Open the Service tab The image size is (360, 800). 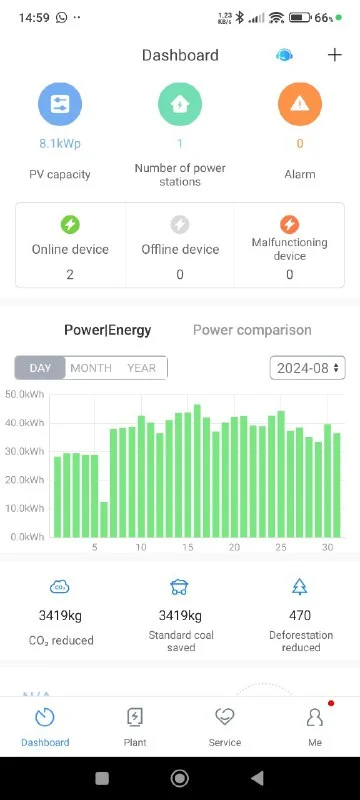(x=225, y=726)
